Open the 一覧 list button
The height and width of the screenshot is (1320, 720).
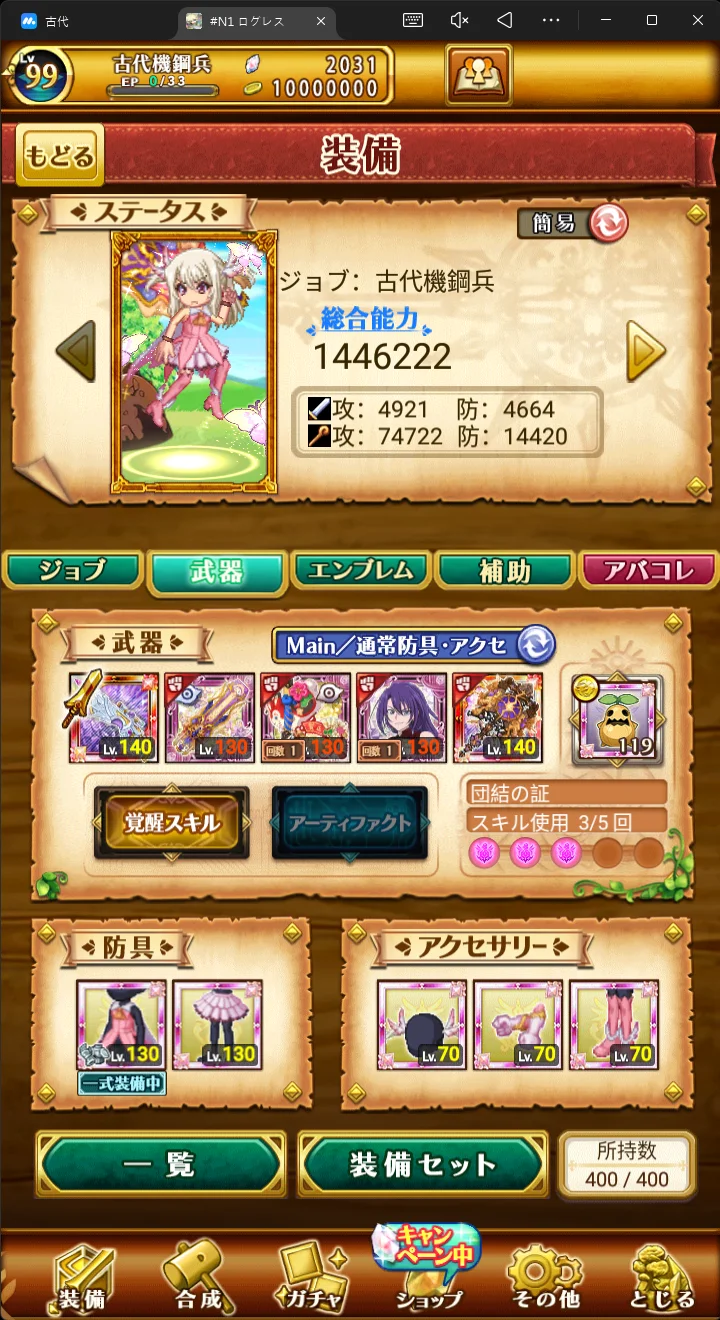tap(160, 1164)
